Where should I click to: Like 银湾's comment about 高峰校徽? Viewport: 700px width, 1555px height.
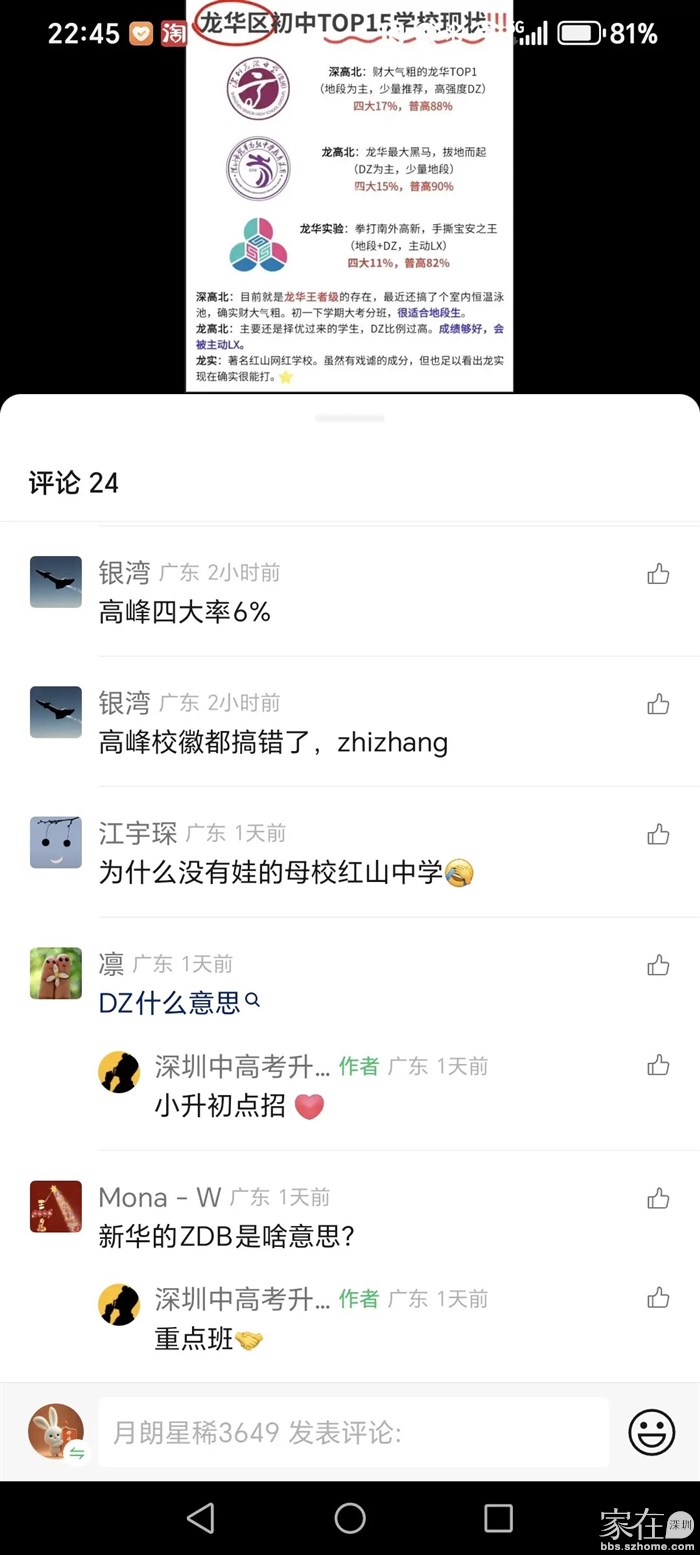coord(658,704)
